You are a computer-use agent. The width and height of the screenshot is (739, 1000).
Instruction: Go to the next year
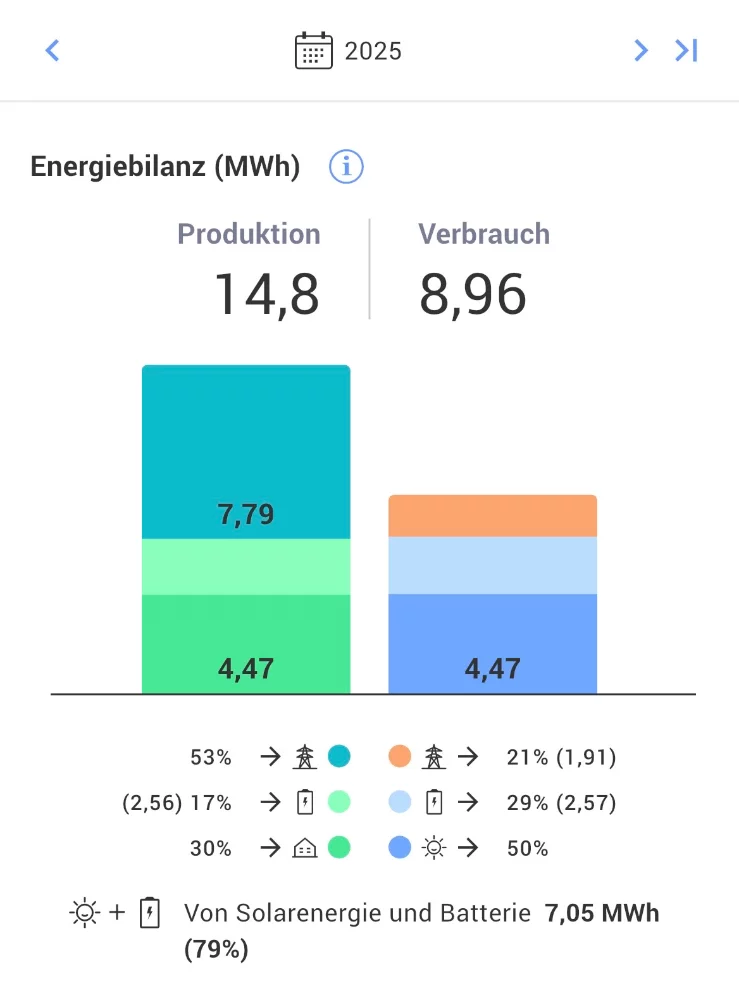pyautogui.click(x=641, y=50)
